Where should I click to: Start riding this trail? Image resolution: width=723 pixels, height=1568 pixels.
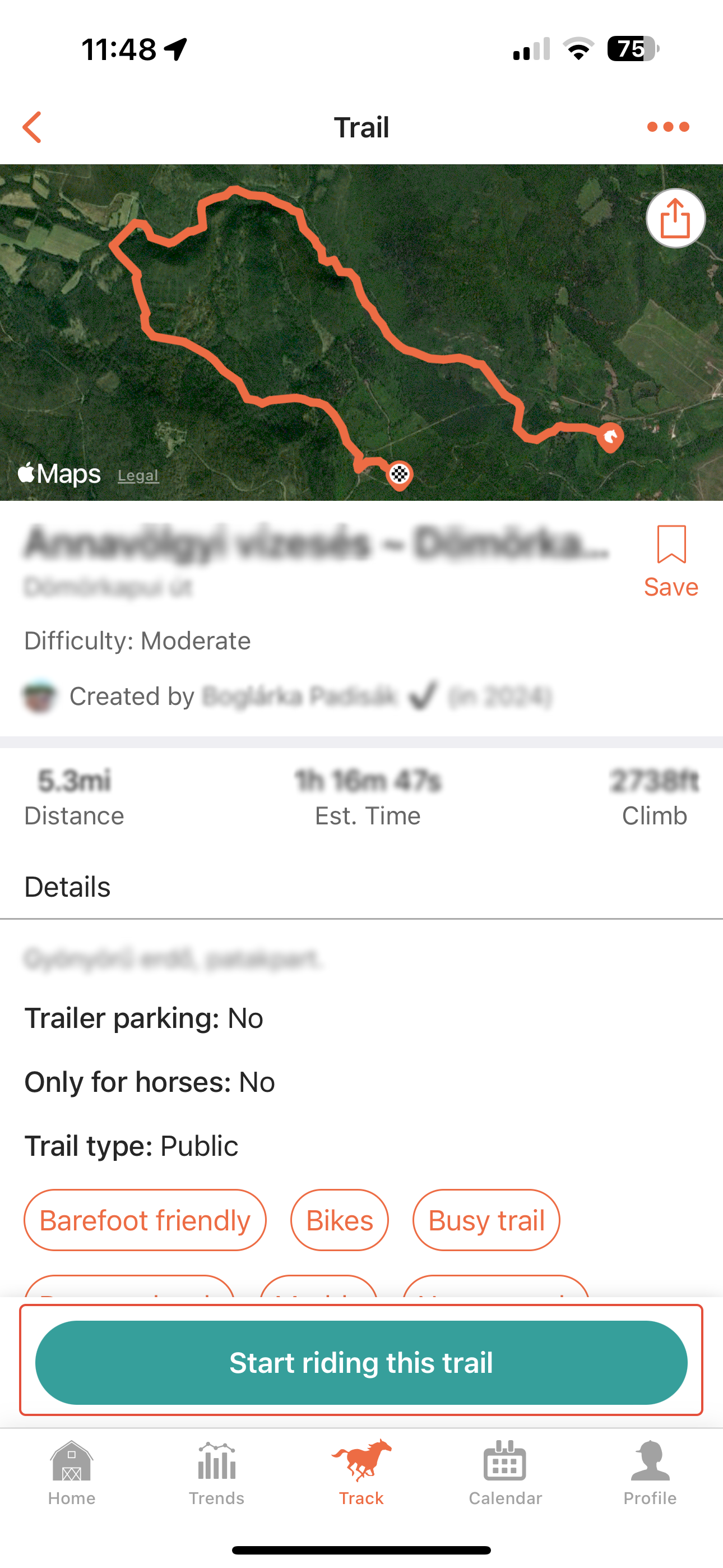(x=361, y=1362)
